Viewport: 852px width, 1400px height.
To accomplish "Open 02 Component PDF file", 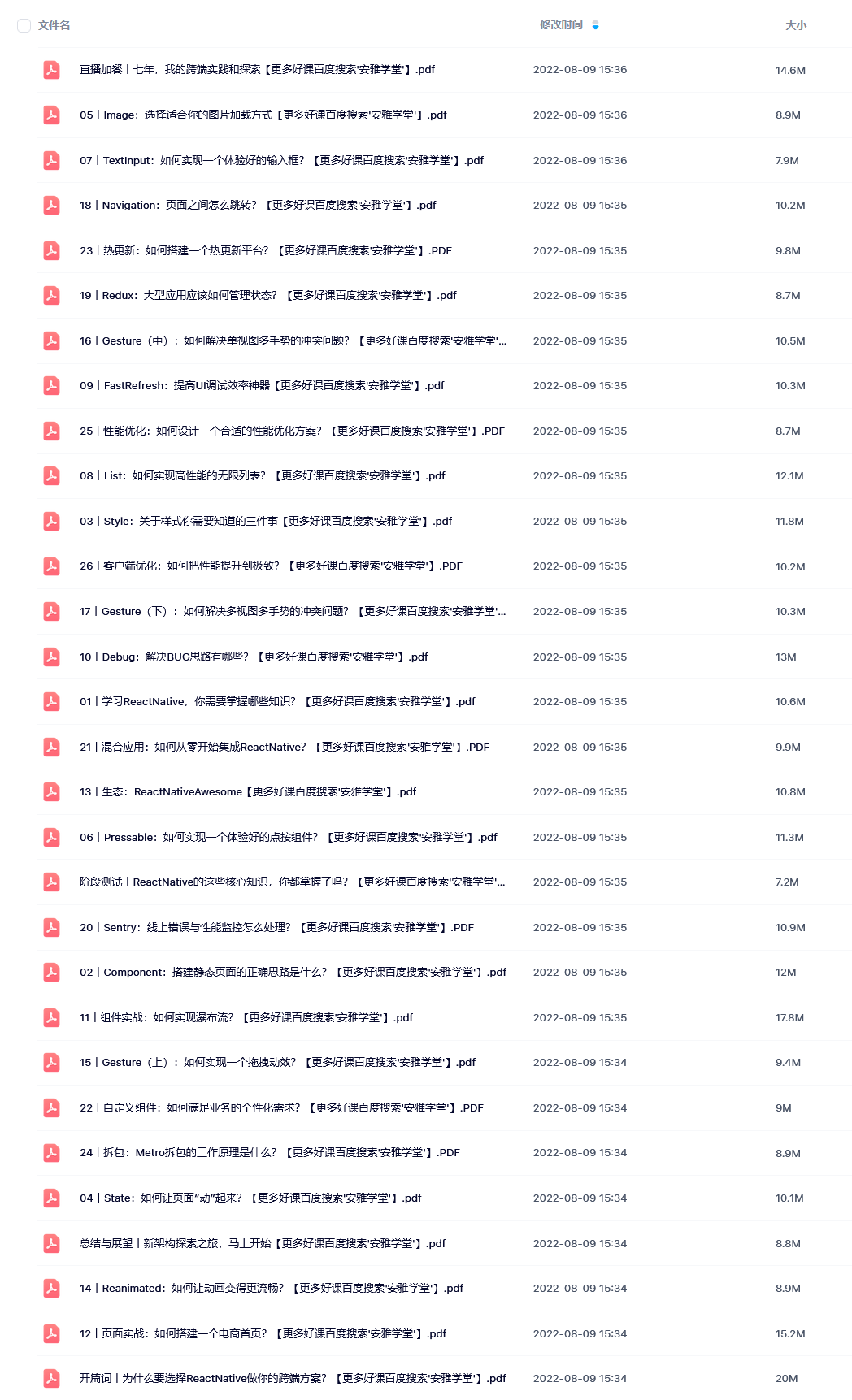I will point(293,973).
